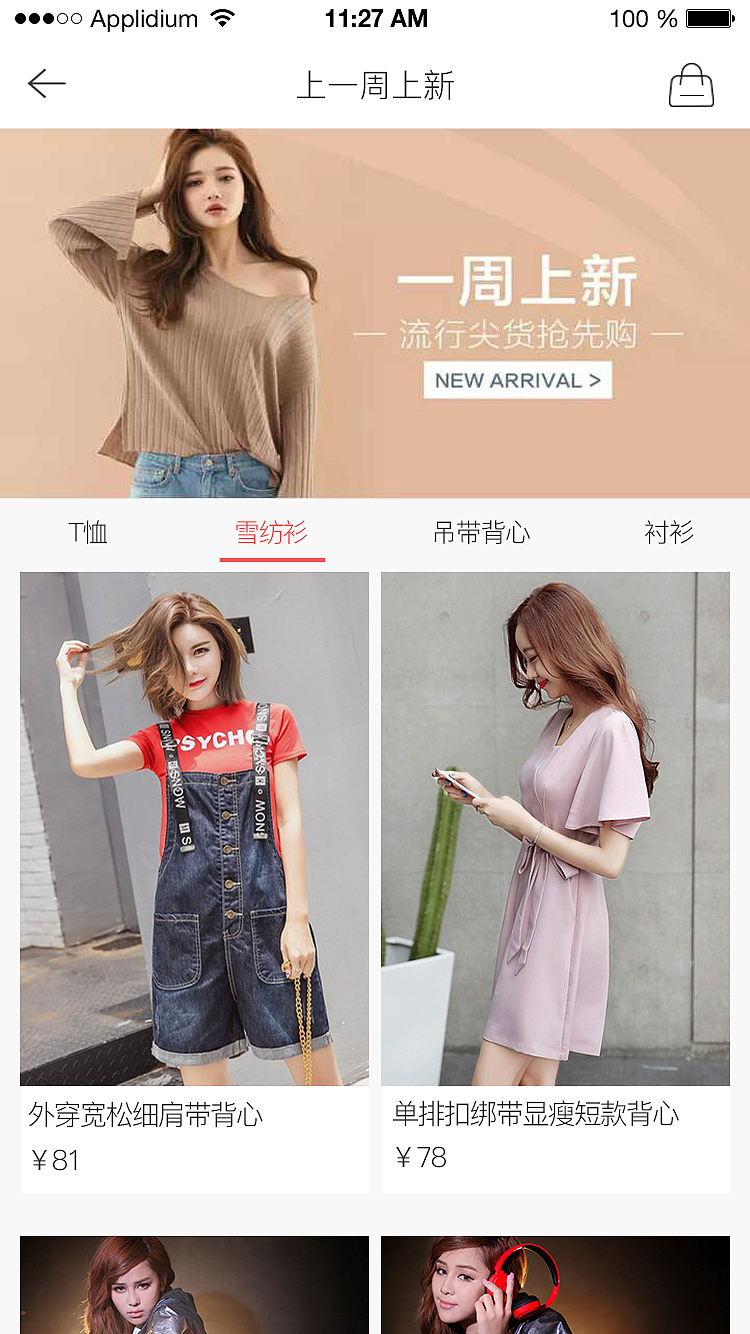Tap the NEW ARRIVAL banner button
Screen dimensions: 750x1334
pyautogui.click(x=517, y=380)
